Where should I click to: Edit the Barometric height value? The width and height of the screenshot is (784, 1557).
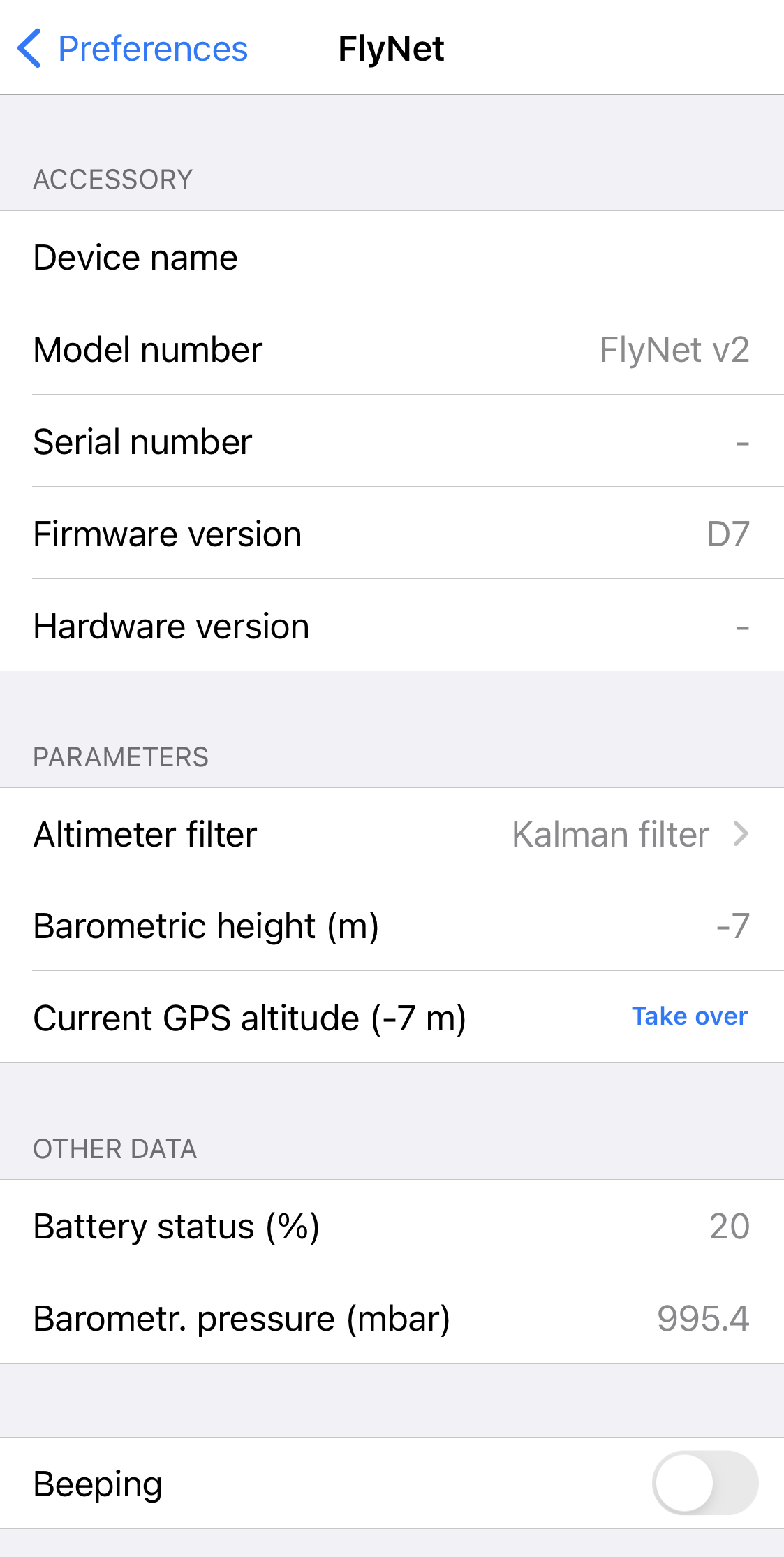733,926
